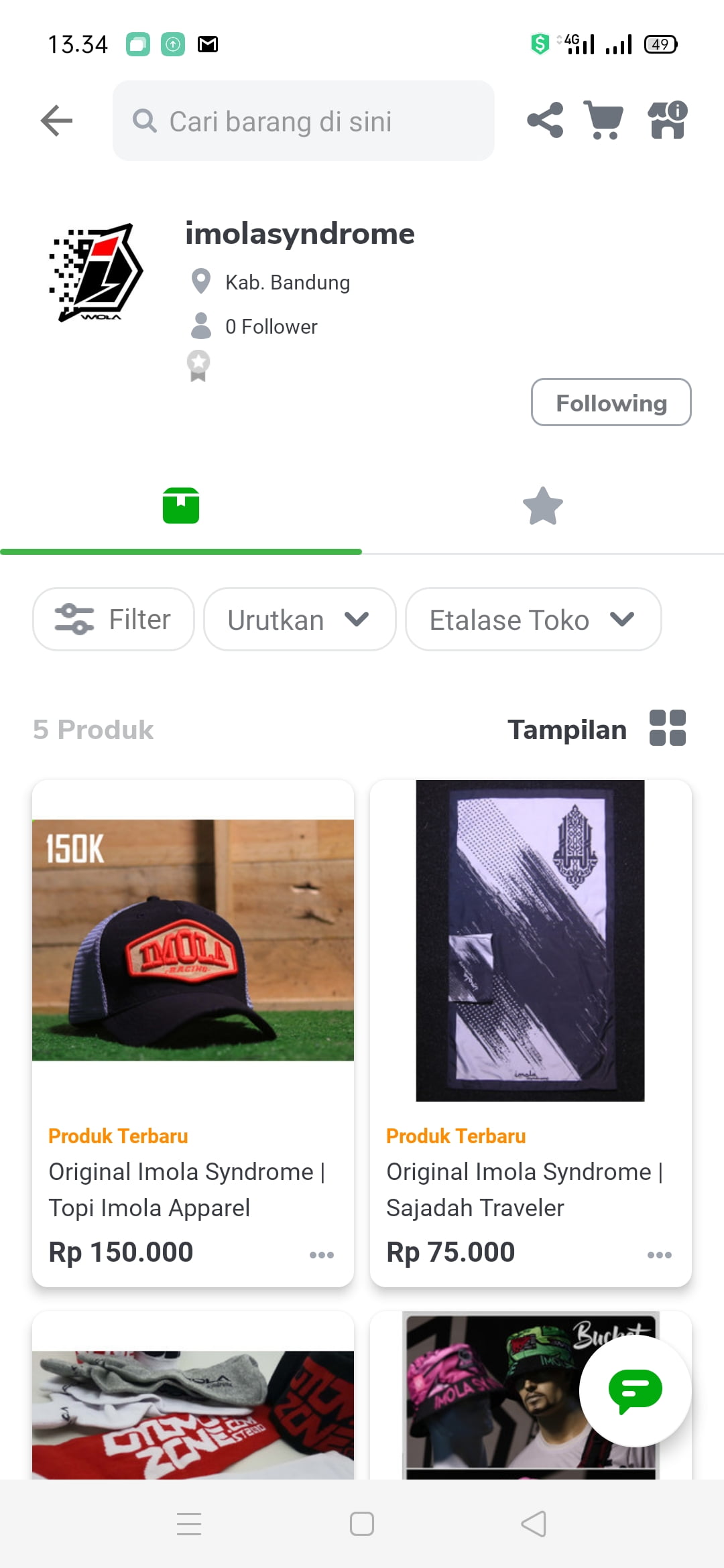724x1568 pixels.
Task: Click the 0 Follower link
Action: [271, 326]
